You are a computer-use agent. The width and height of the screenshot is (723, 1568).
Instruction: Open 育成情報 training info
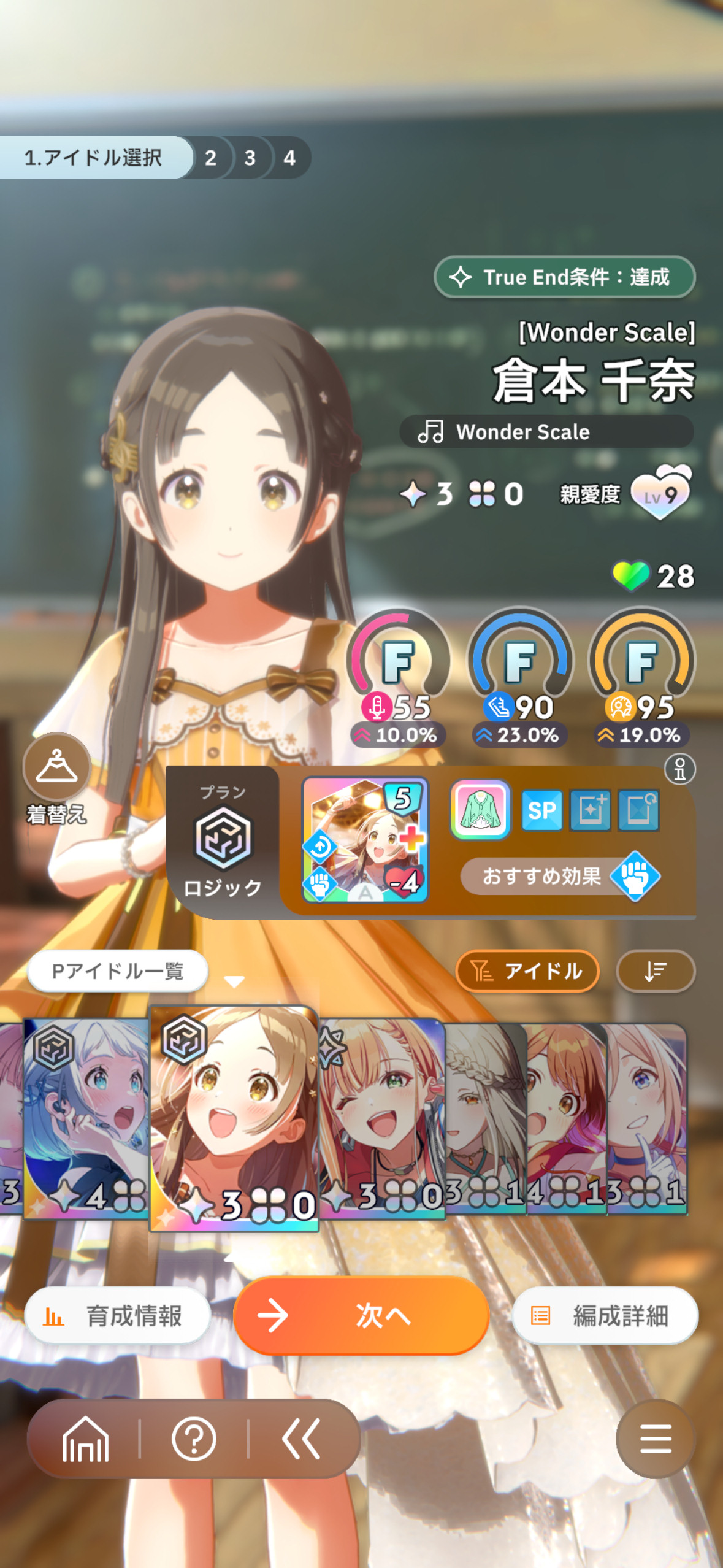tap(117, 1315)
